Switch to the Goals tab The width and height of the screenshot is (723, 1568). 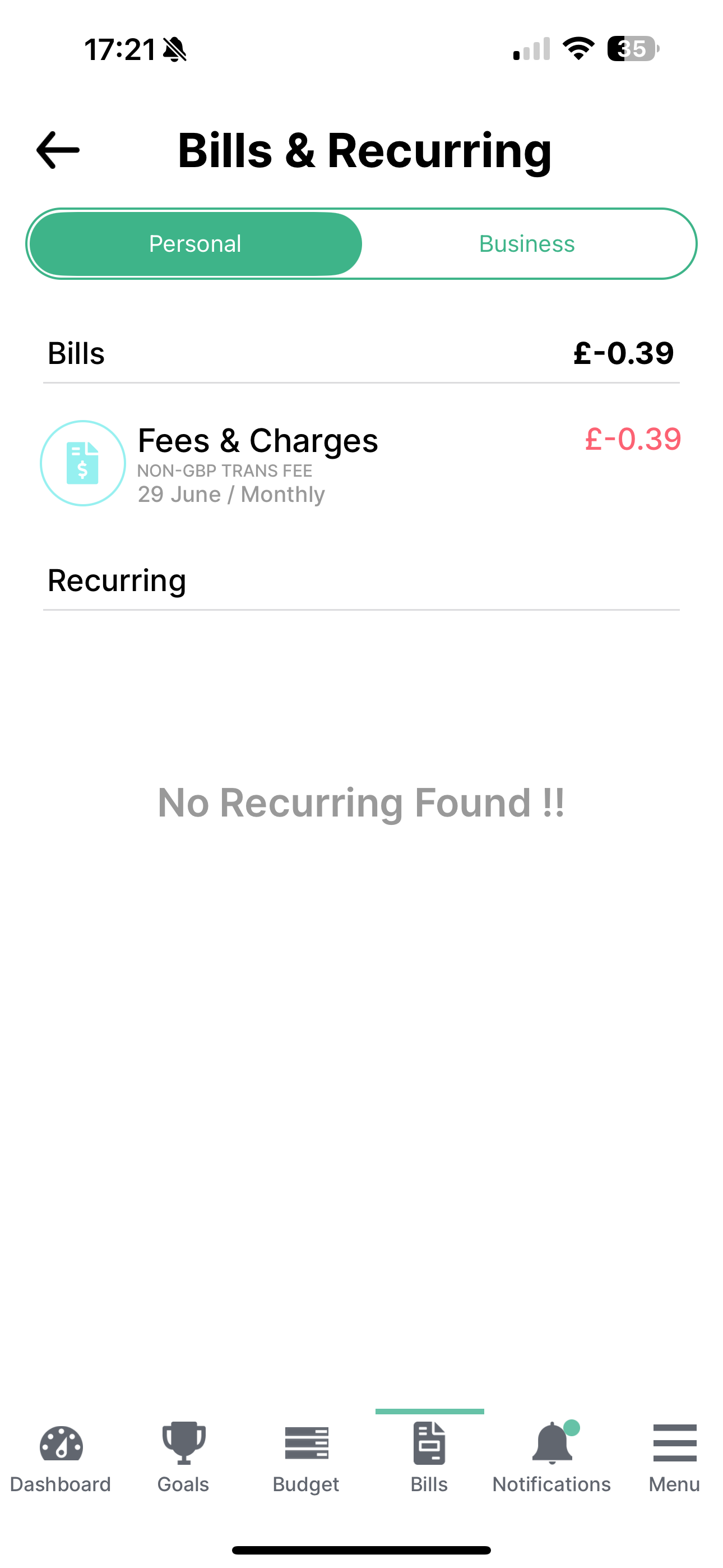pos(183,1457)
